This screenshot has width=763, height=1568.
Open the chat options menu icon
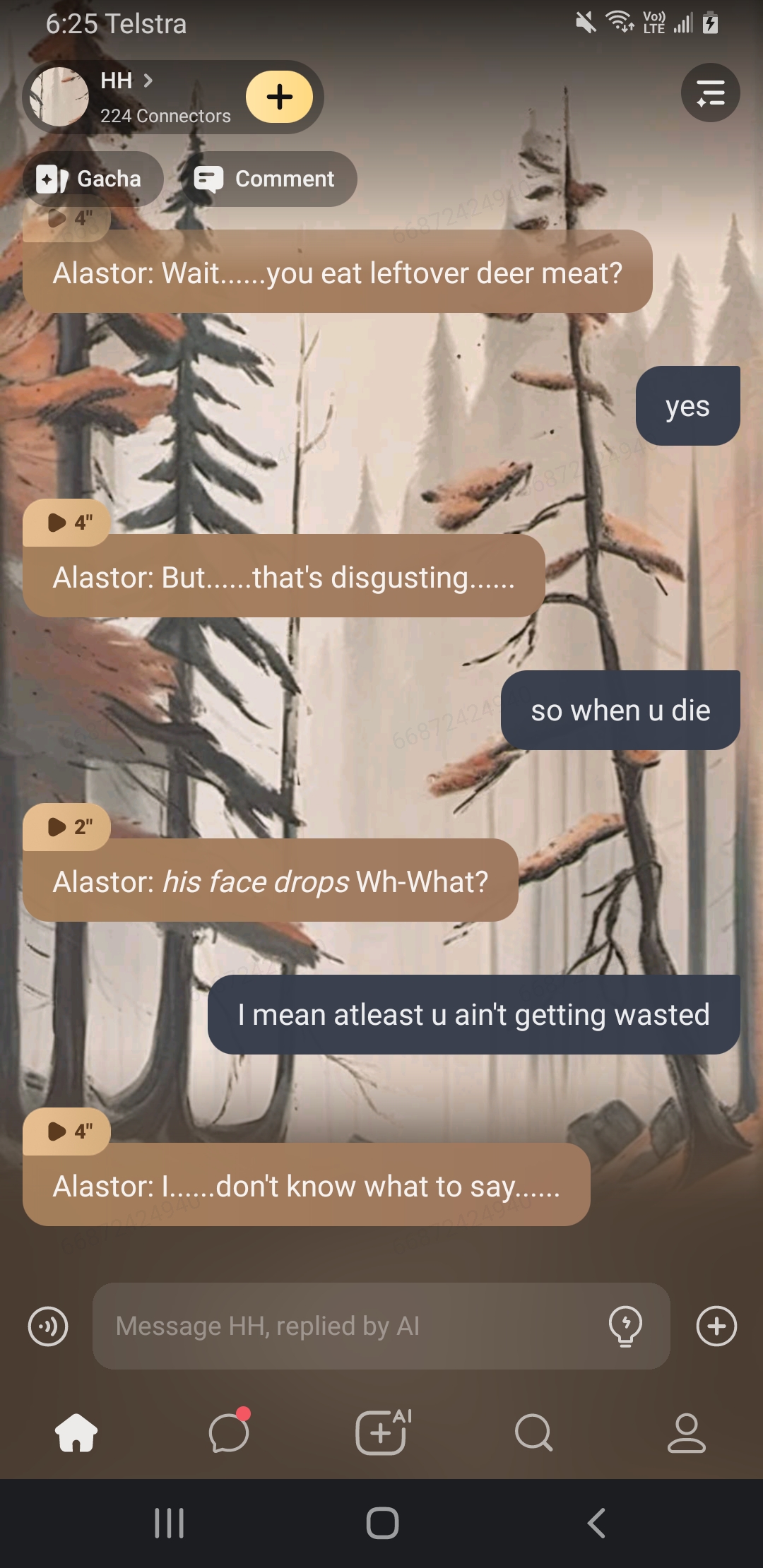(710, 93)
